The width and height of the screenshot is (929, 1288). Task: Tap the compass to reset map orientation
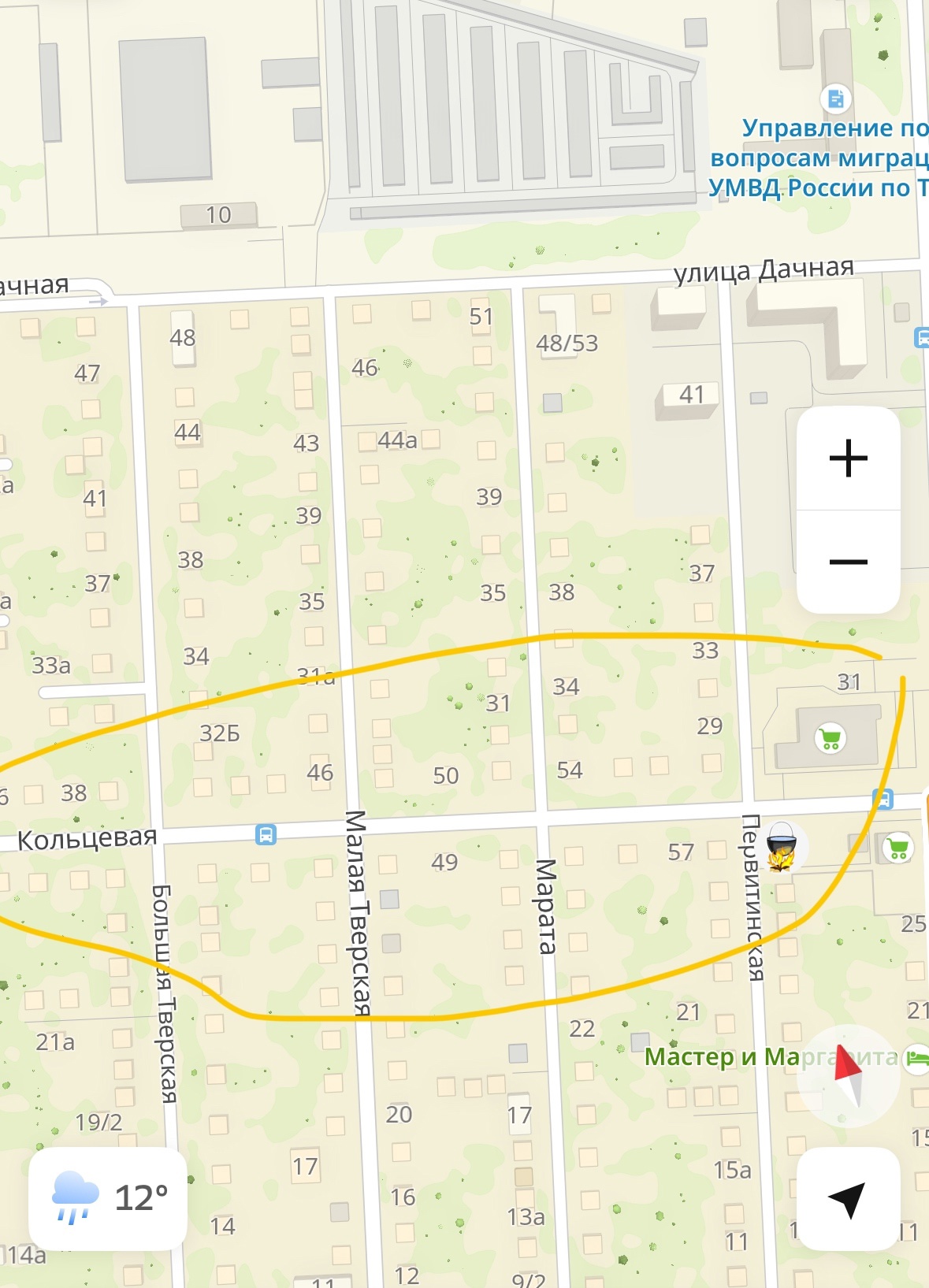coord(848,1076)
